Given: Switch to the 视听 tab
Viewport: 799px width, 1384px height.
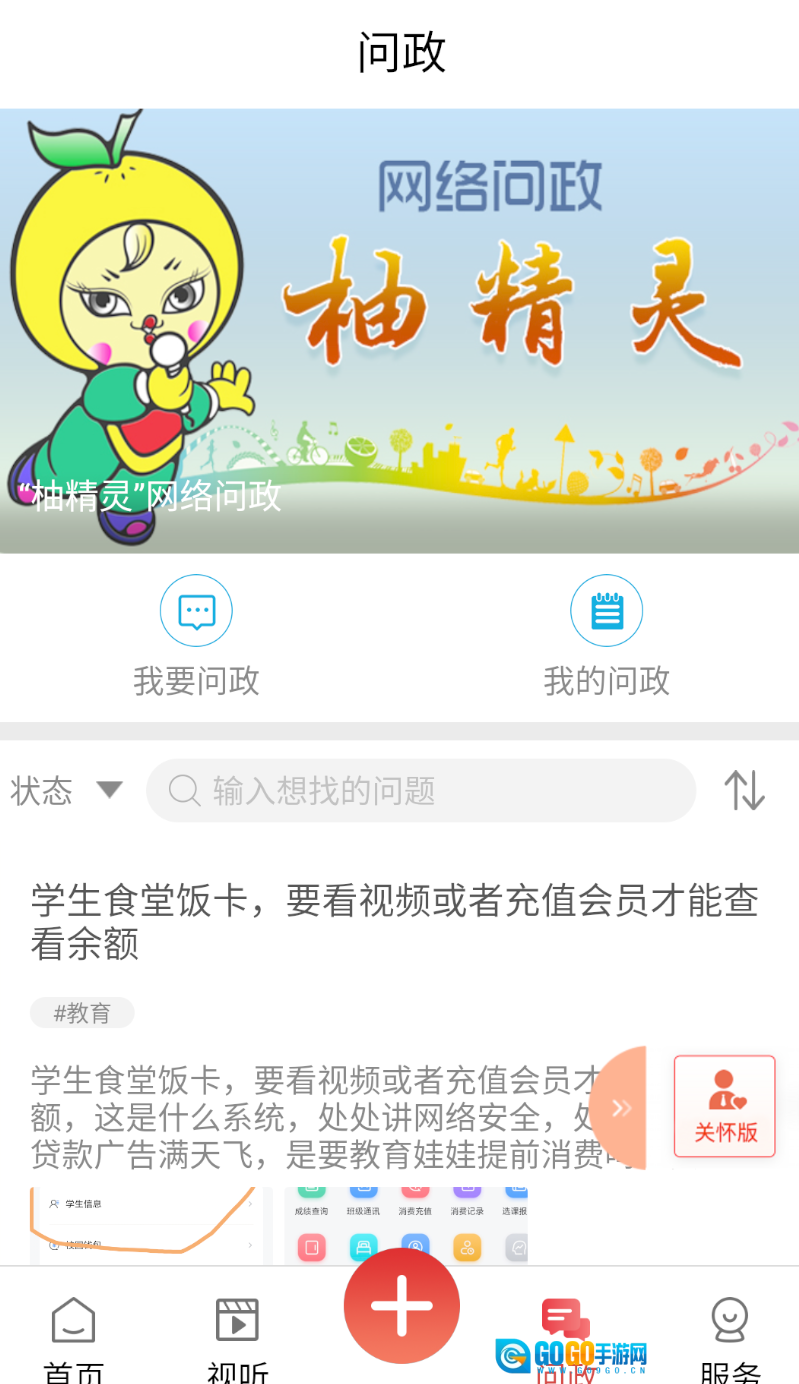Looking at the screenshot, I should (x=238, y=1335).
